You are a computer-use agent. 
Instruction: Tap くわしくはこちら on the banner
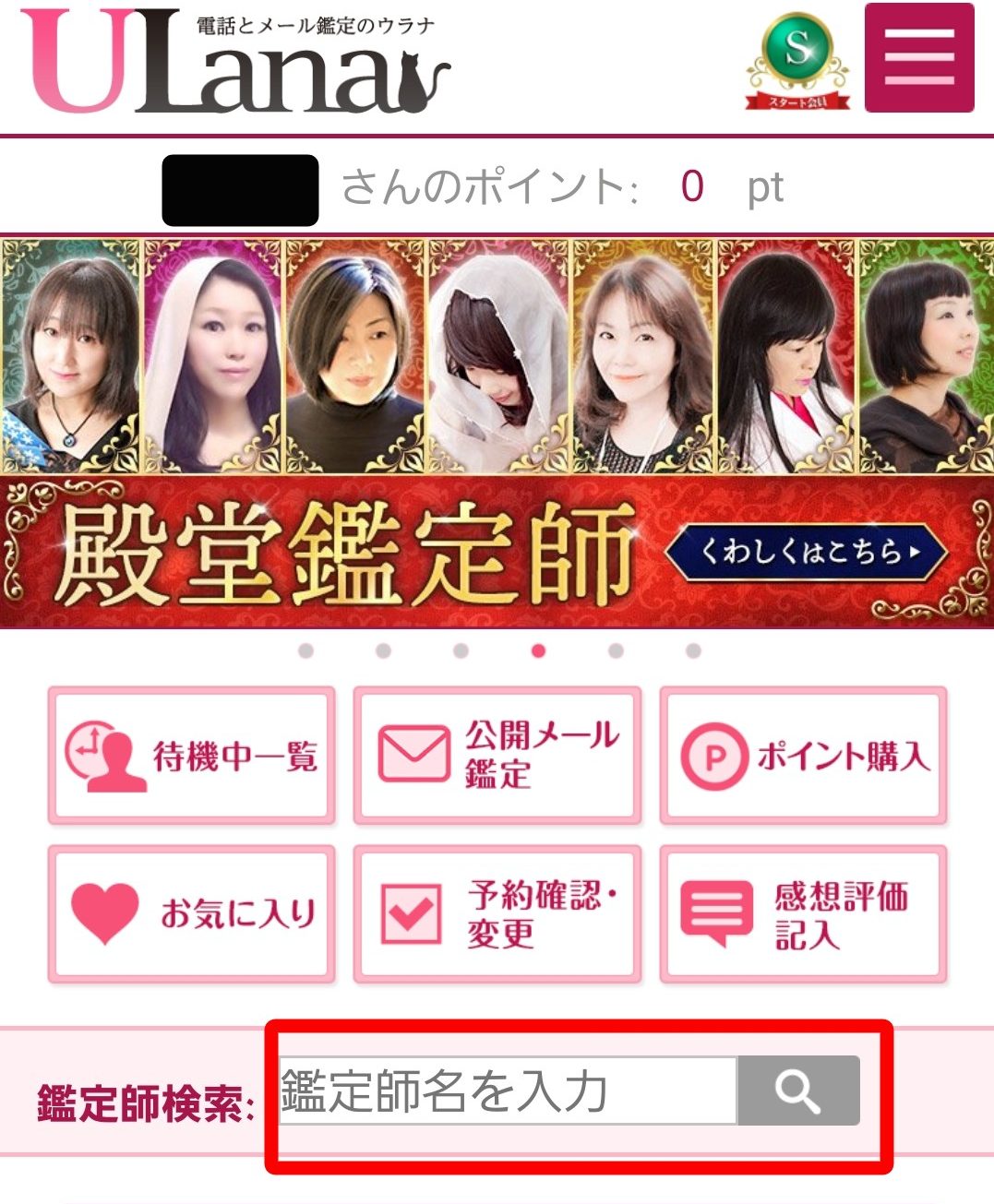click(808, 553)
